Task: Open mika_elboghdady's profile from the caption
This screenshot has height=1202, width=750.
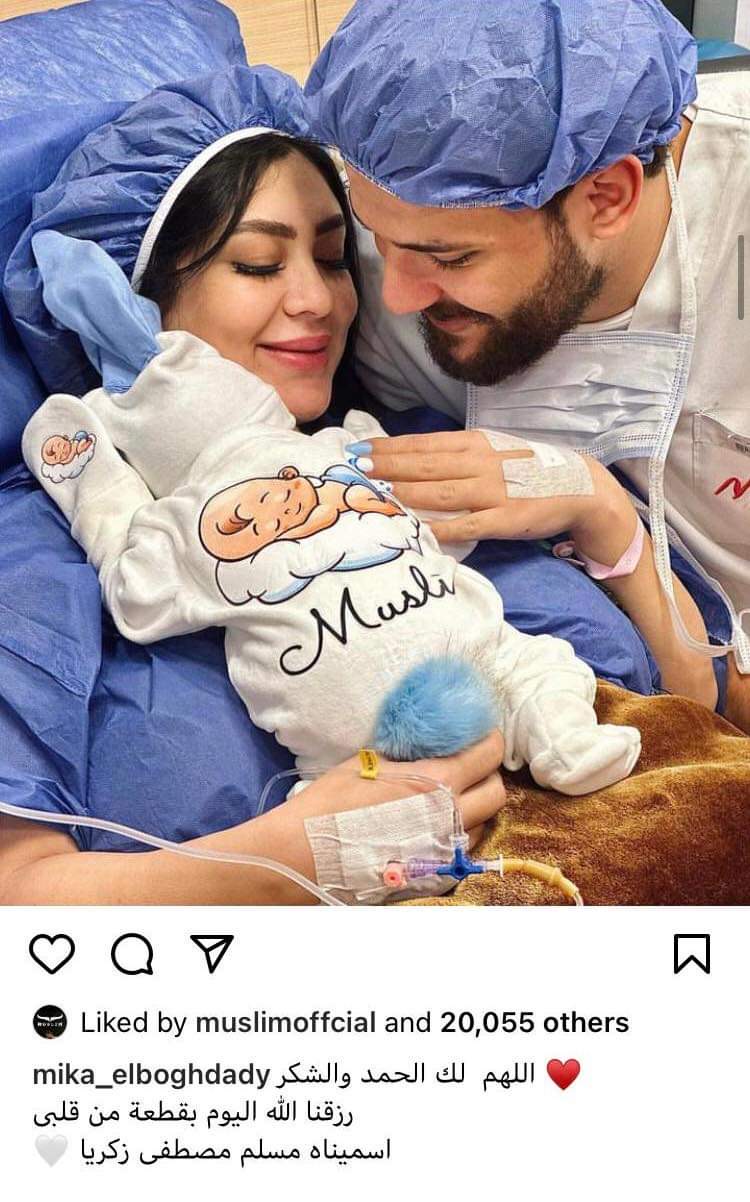Action: [x=151, y=1075]
